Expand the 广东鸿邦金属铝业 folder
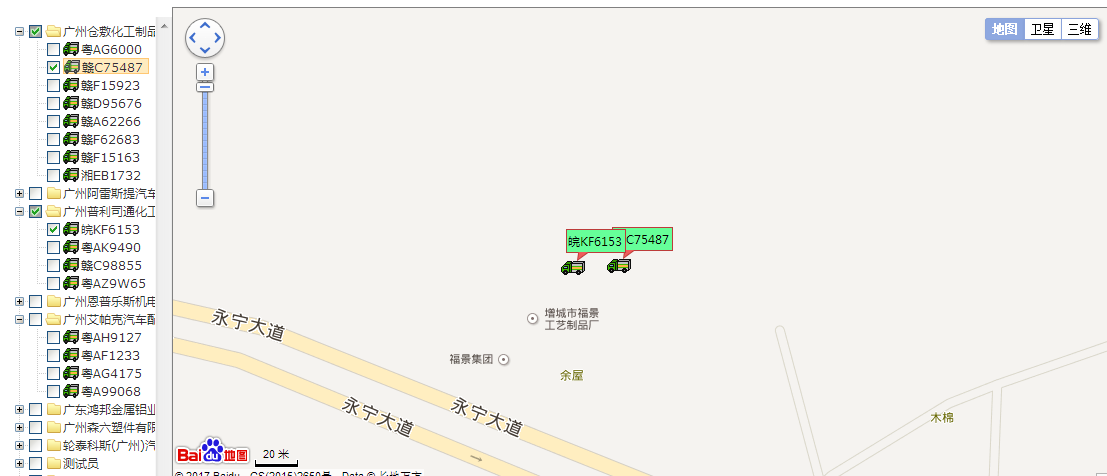The image size is (1107, 476). [x=19, y=410]
